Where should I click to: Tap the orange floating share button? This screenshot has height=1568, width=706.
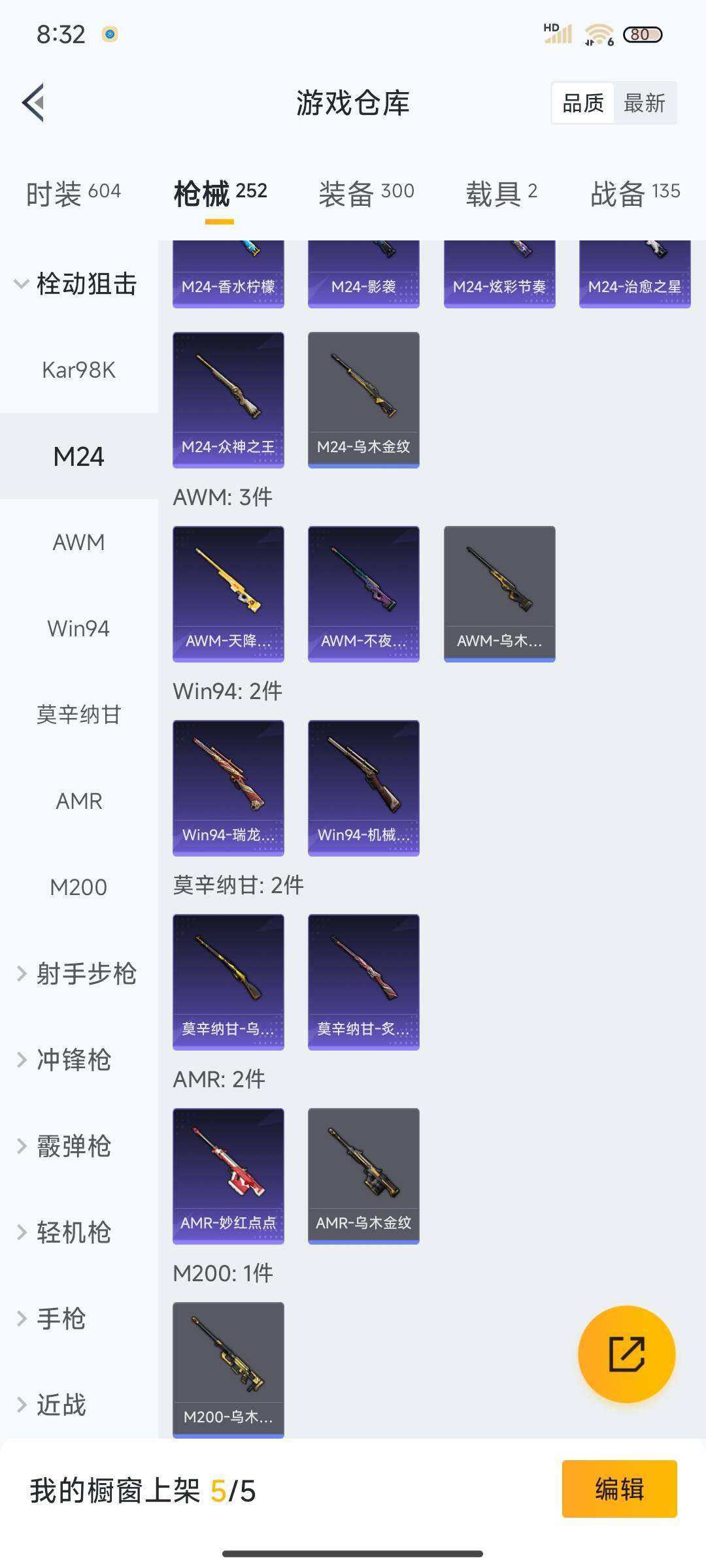626,1354
